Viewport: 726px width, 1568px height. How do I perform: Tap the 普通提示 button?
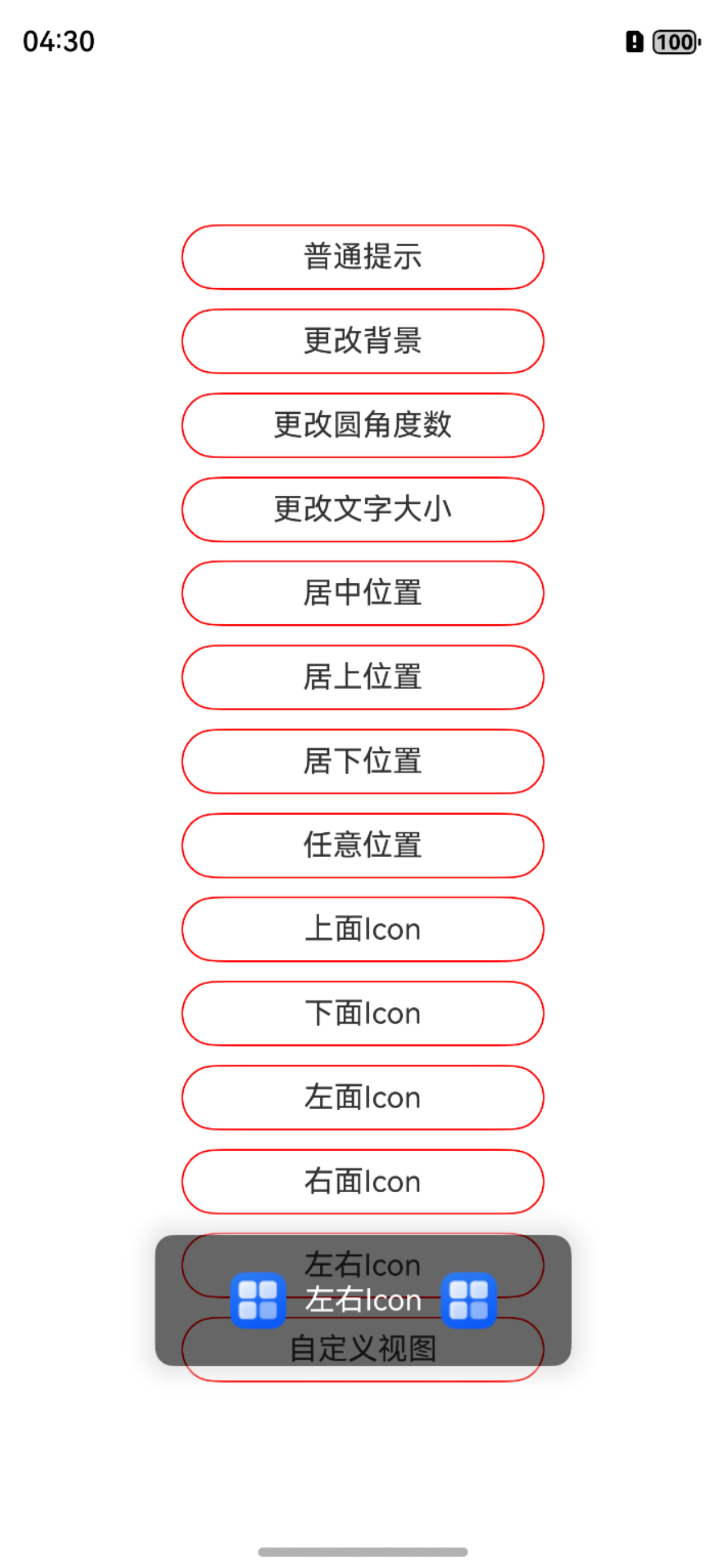362,257
